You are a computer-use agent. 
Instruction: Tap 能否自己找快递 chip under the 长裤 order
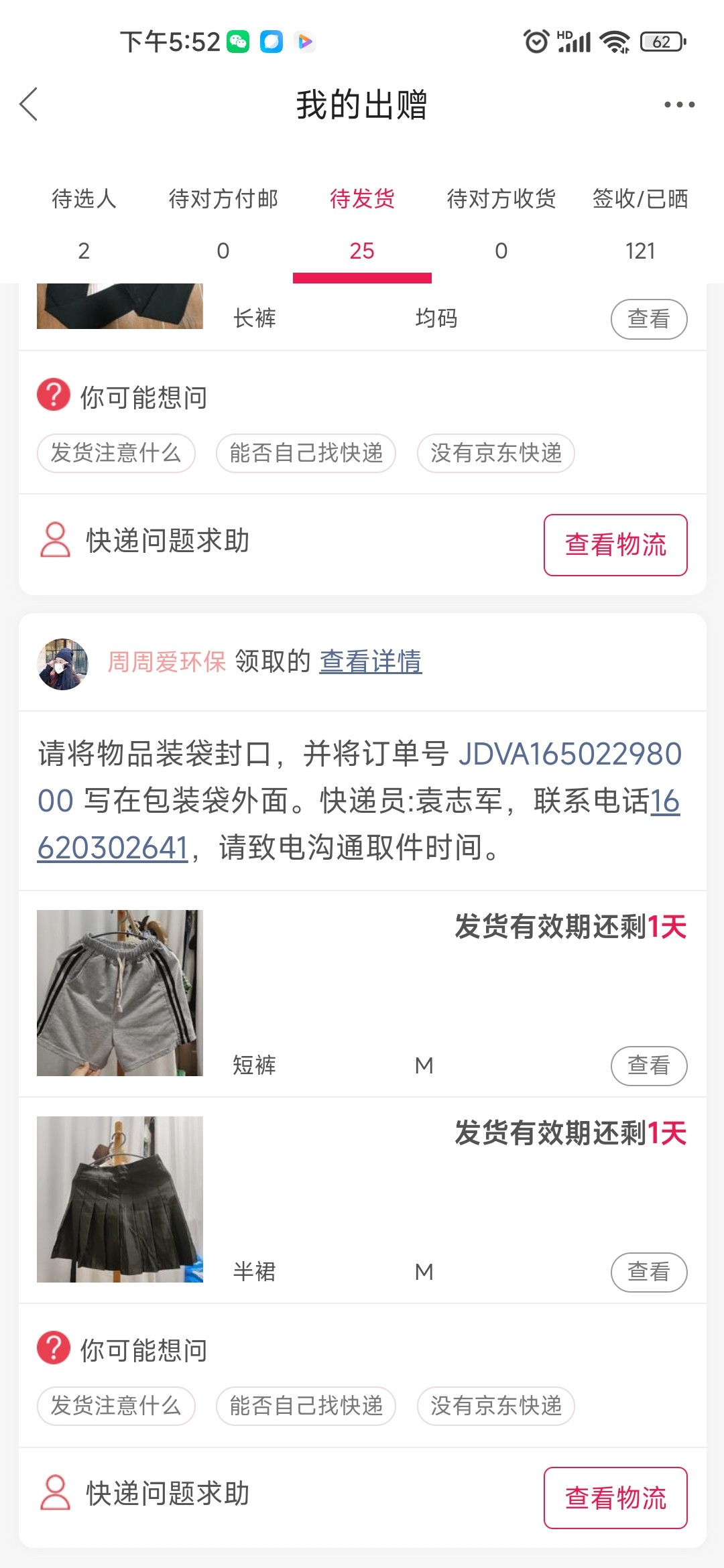pyautogui.click(x=306, y=454)
